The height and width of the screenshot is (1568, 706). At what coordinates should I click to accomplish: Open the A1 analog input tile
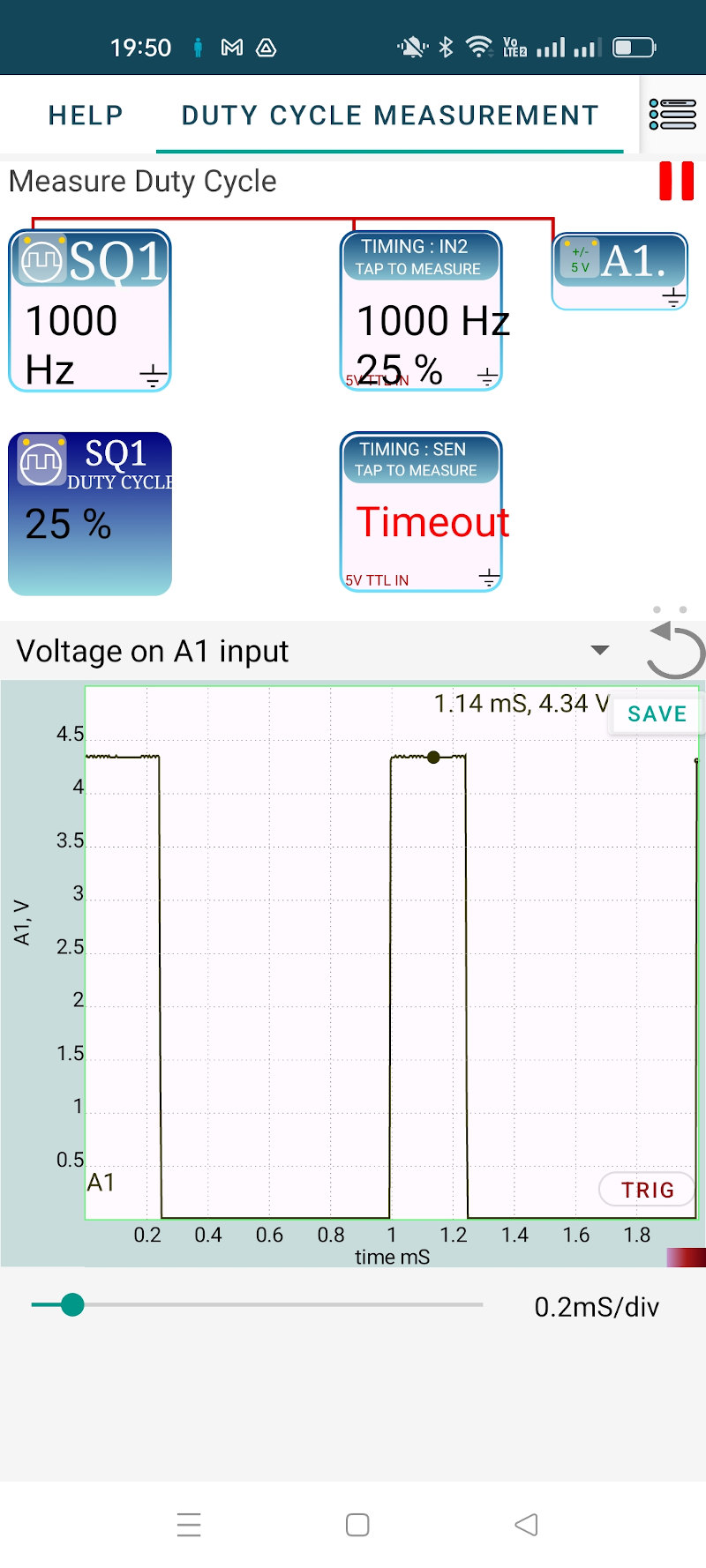[620, 271]
